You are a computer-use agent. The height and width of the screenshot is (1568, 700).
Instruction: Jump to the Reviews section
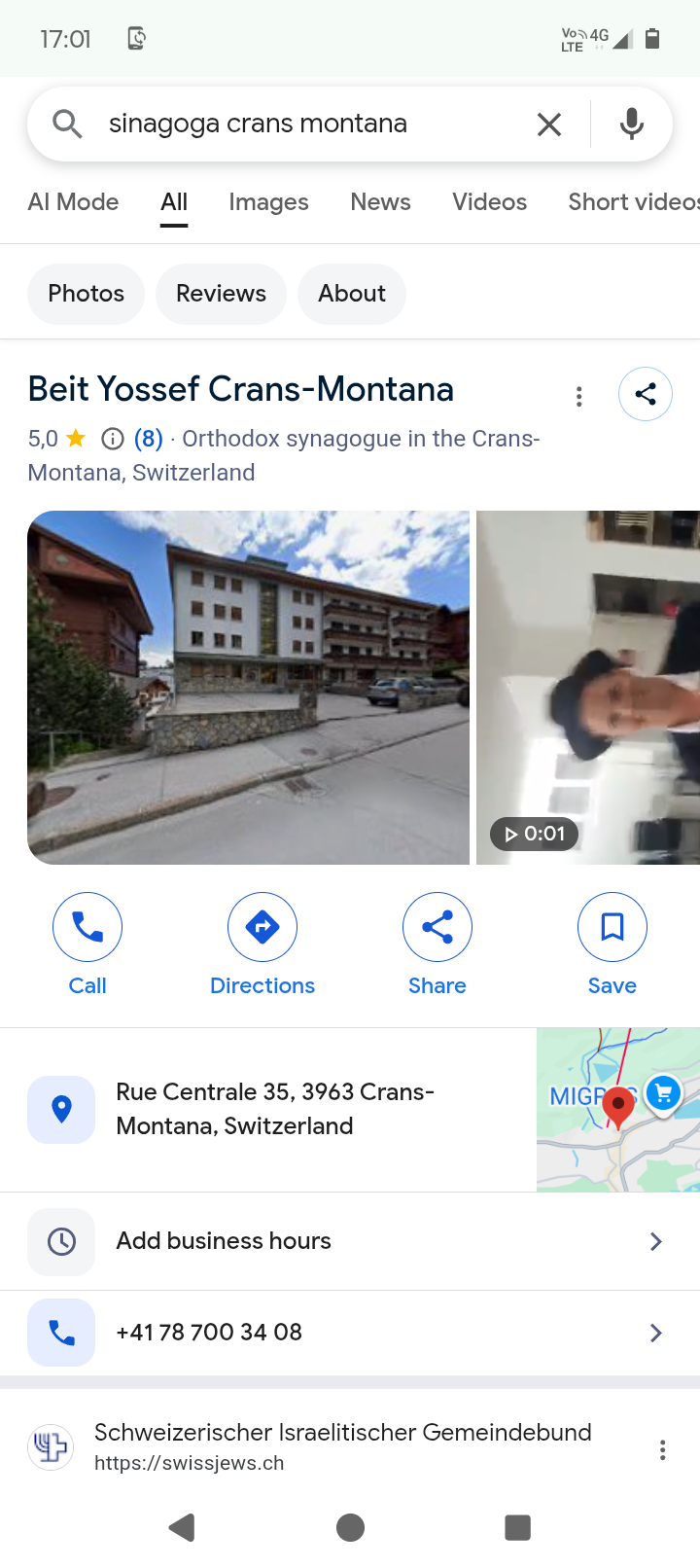coord(221,294)
